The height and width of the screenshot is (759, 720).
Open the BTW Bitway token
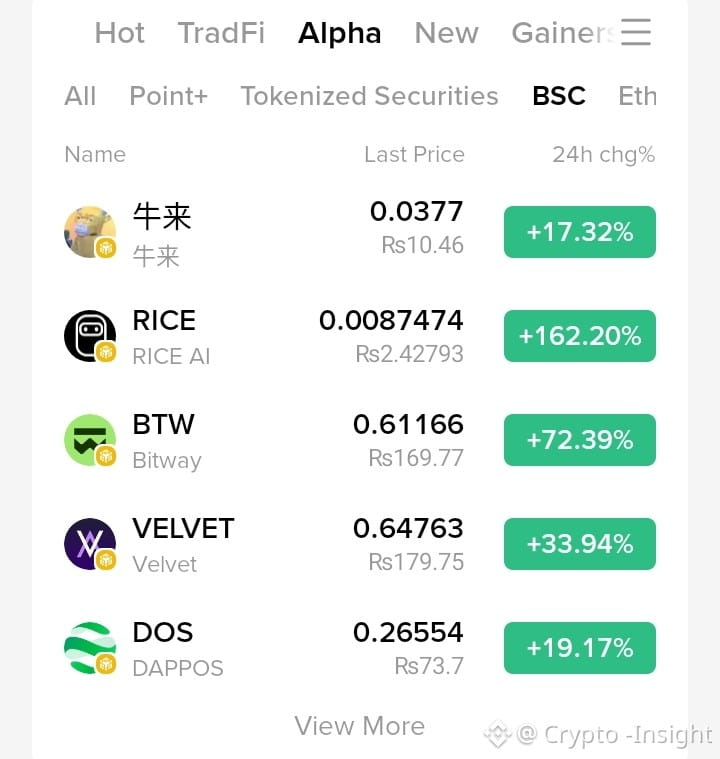click(x=360, y=440)
